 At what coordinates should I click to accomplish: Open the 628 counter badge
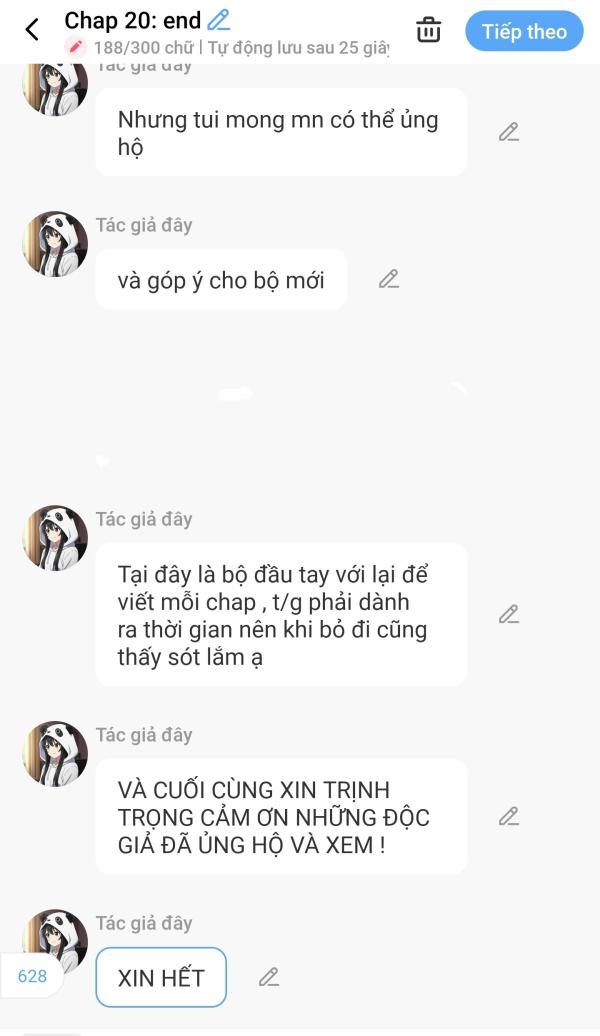pyautogui.click(x=32, y=976)
